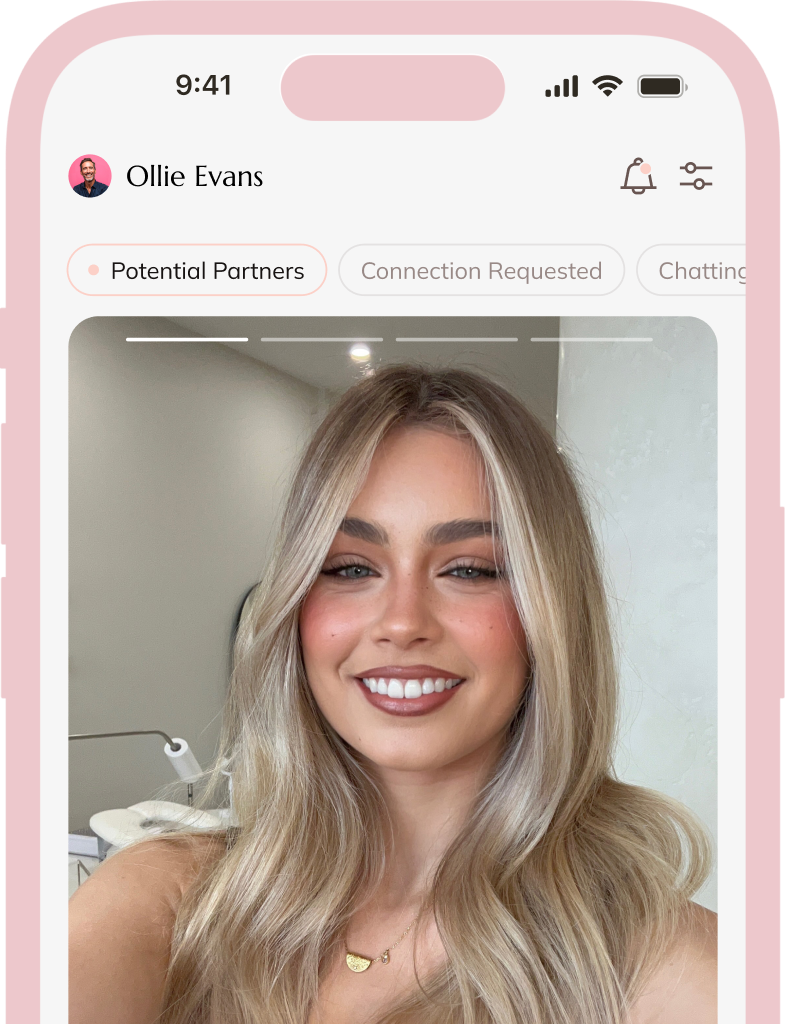Tap the Dynamic Island pill
The image size is (786, 1024).
pos(391,86)
